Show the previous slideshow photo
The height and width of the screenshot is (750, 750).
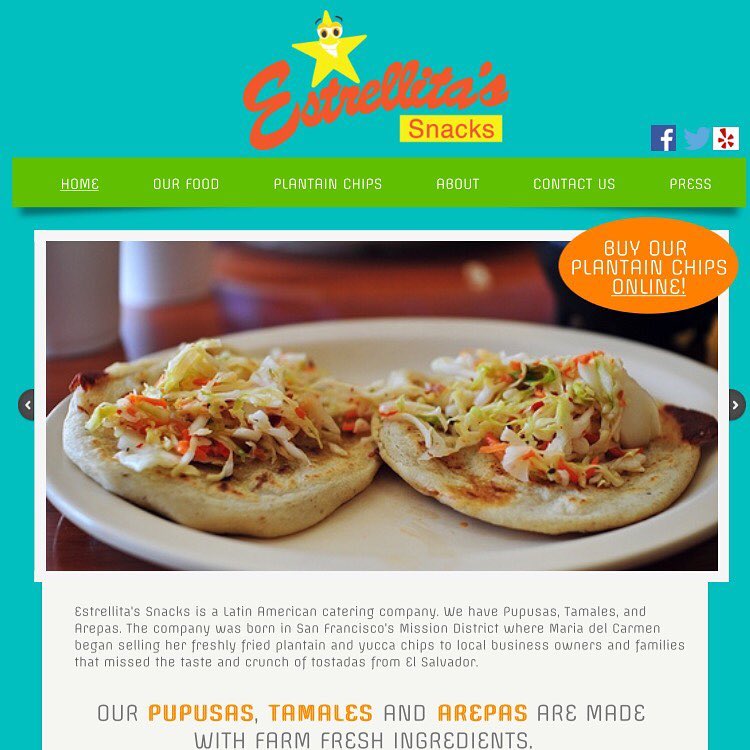[27, 405]
